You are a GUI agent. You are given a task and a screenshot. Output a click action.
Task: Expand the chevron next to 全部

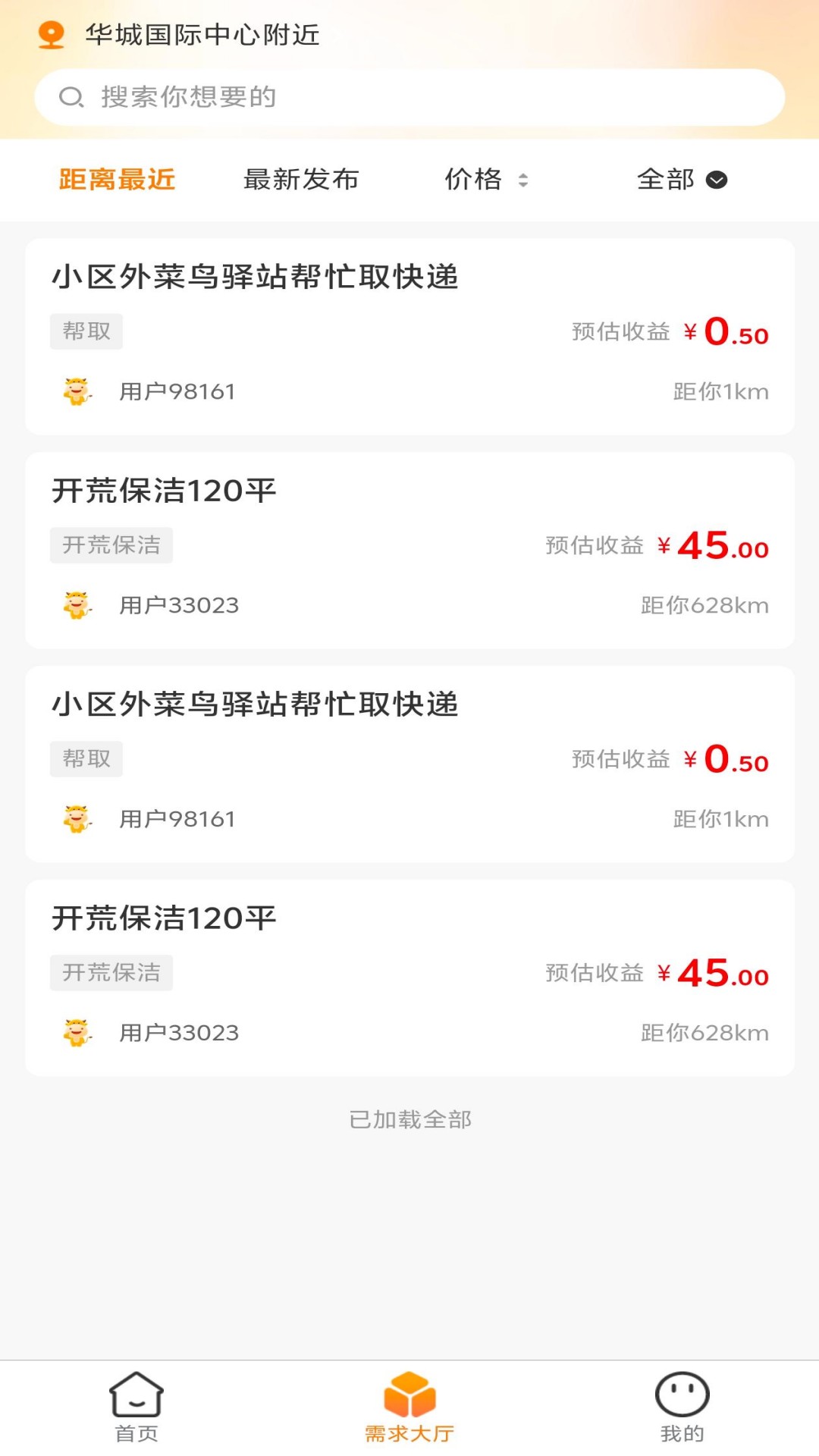717,180
